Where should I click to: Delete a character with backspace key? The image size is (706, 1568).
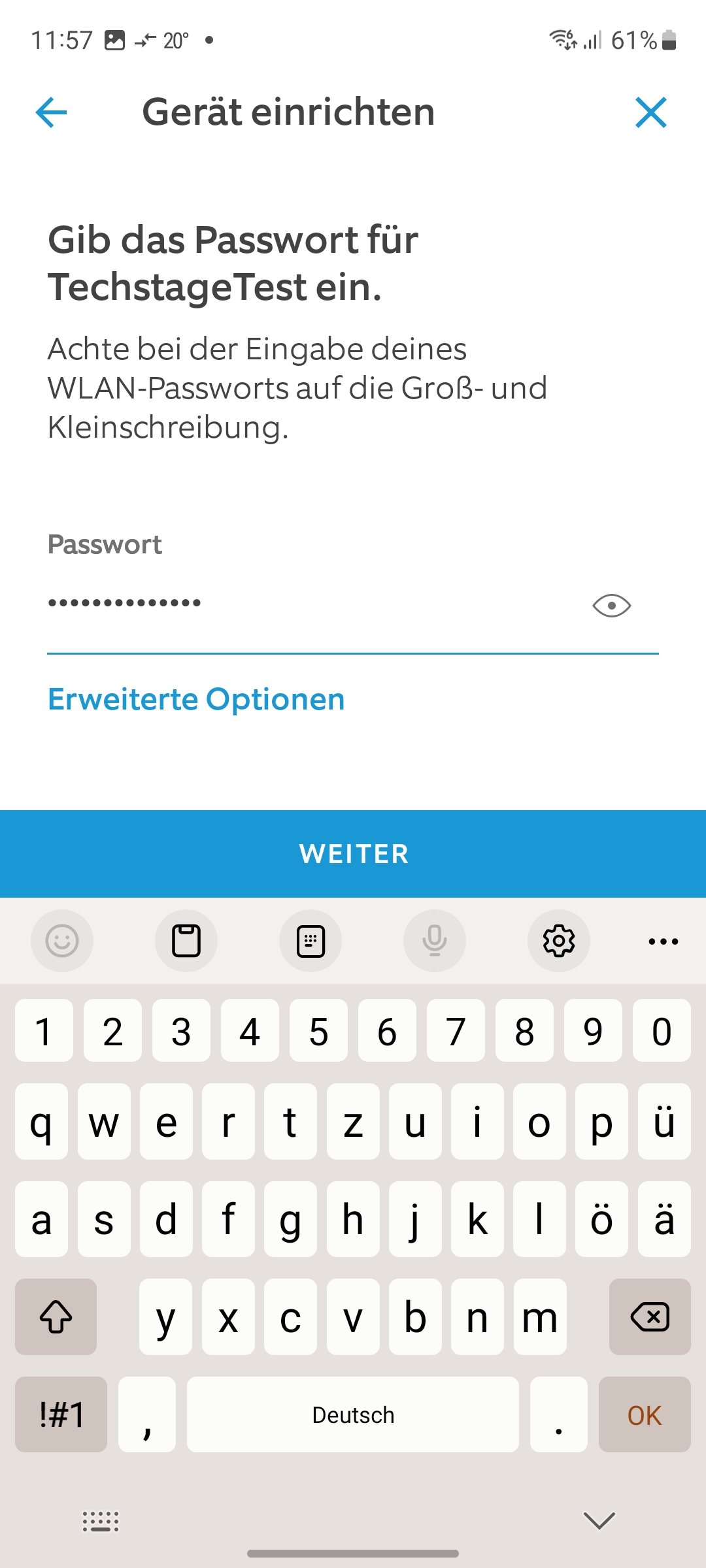coord(650,1316)
